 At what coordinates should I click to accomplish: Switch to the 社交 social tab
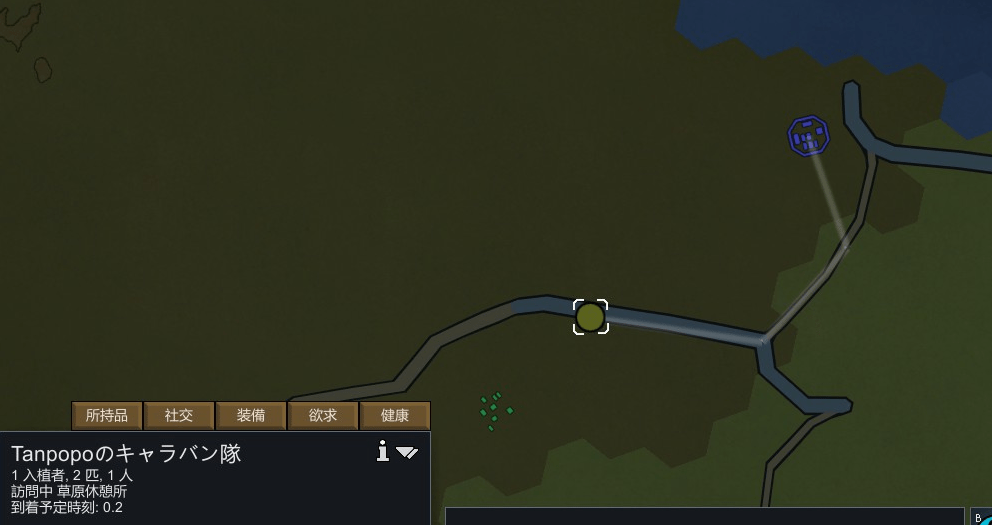(179, 416)
